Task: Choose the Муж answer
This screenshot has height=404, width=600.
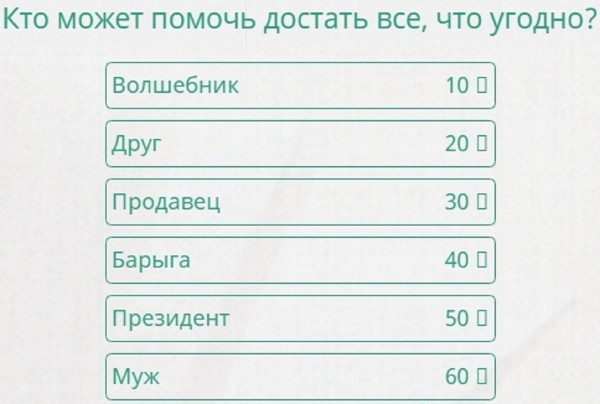Action: (300, 377)
